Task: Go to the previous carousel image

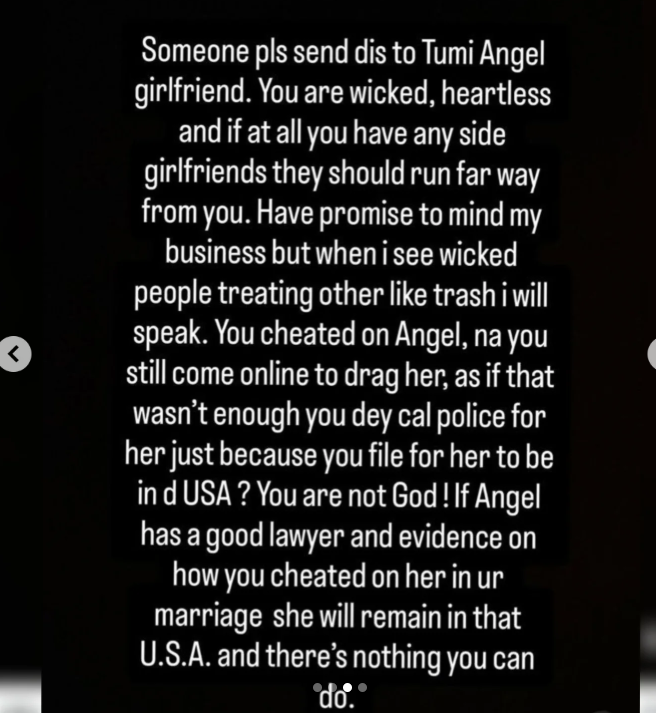Action: click(x=14, y=355)
